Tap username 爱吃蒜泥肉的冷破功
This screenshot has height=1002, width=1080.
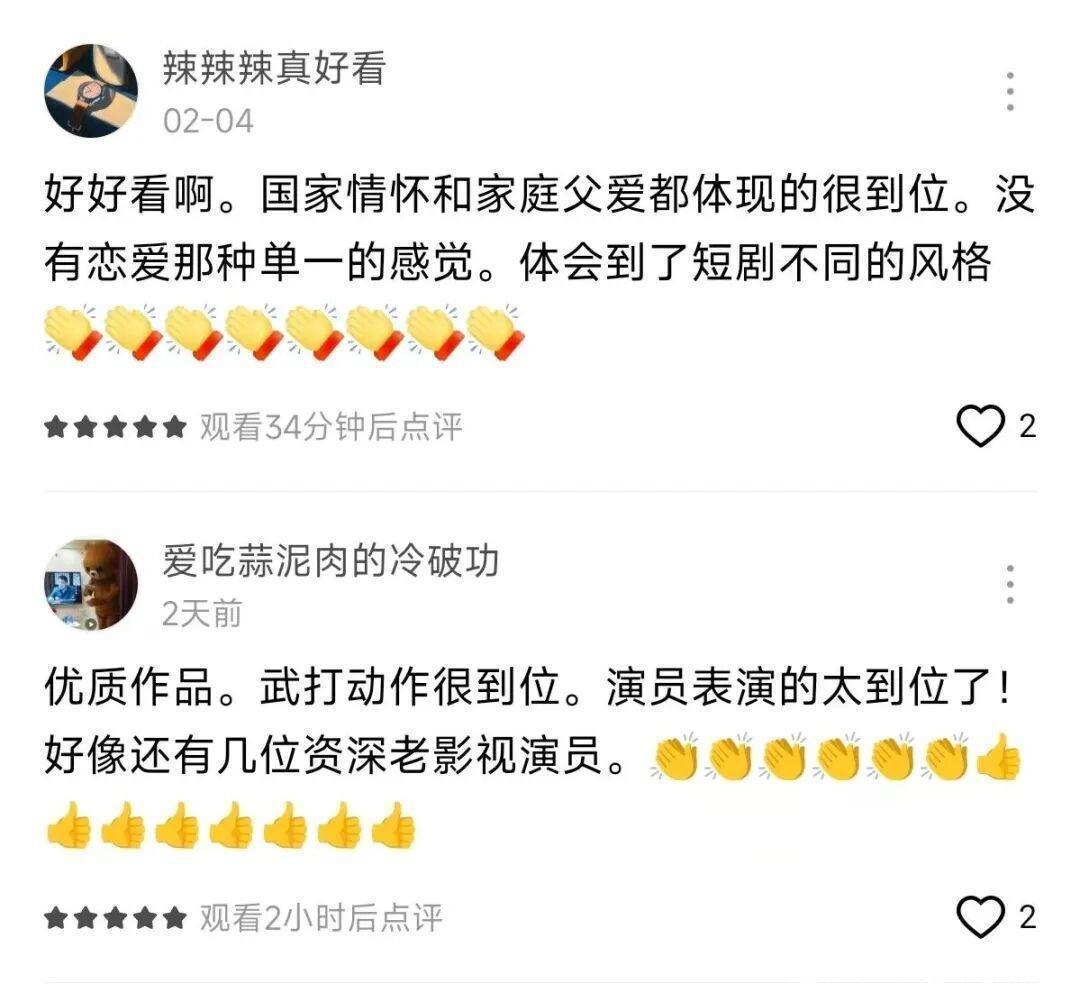point(330,562)
